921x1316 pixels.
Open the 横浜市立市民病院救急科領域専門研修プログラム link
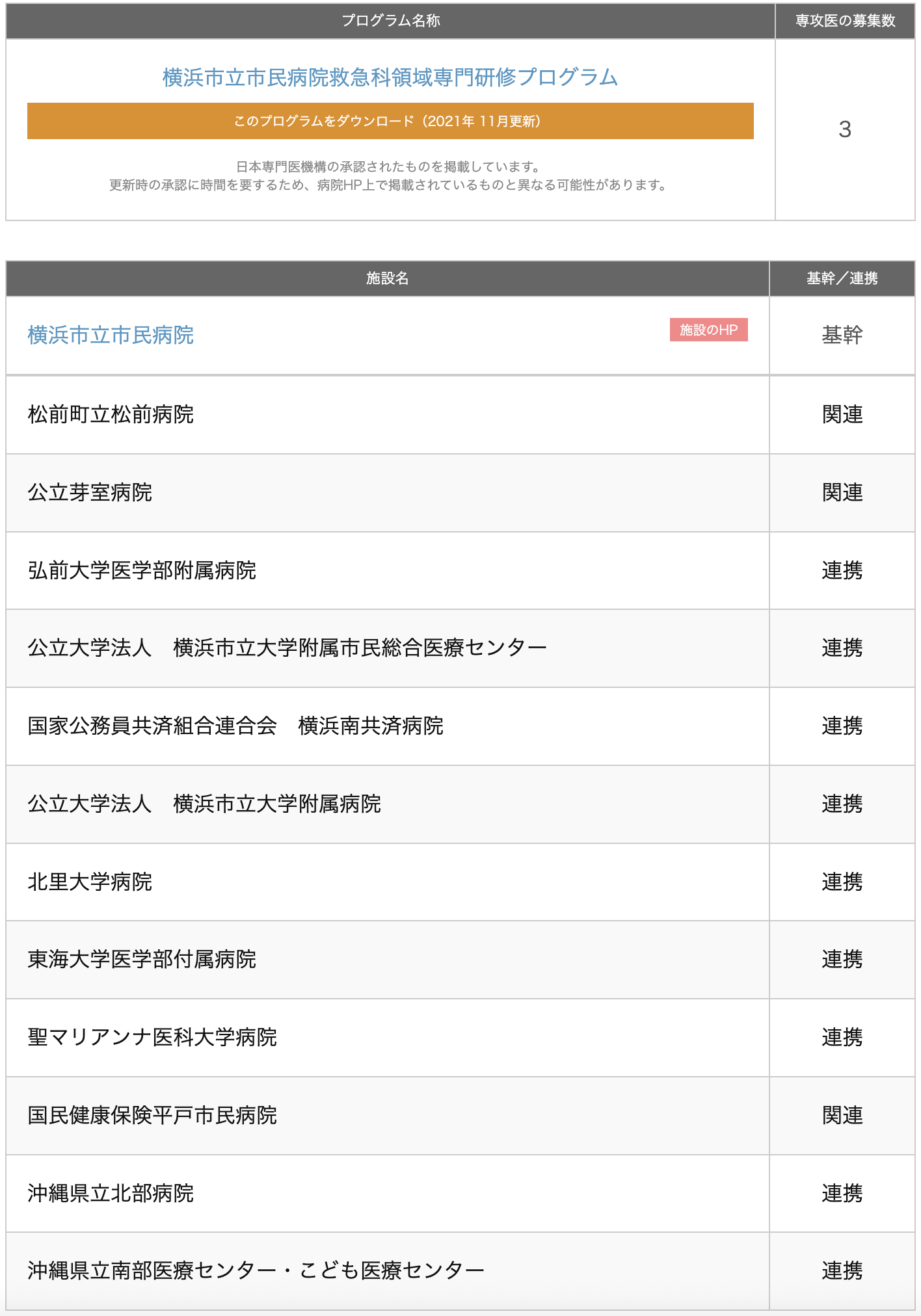390,77
